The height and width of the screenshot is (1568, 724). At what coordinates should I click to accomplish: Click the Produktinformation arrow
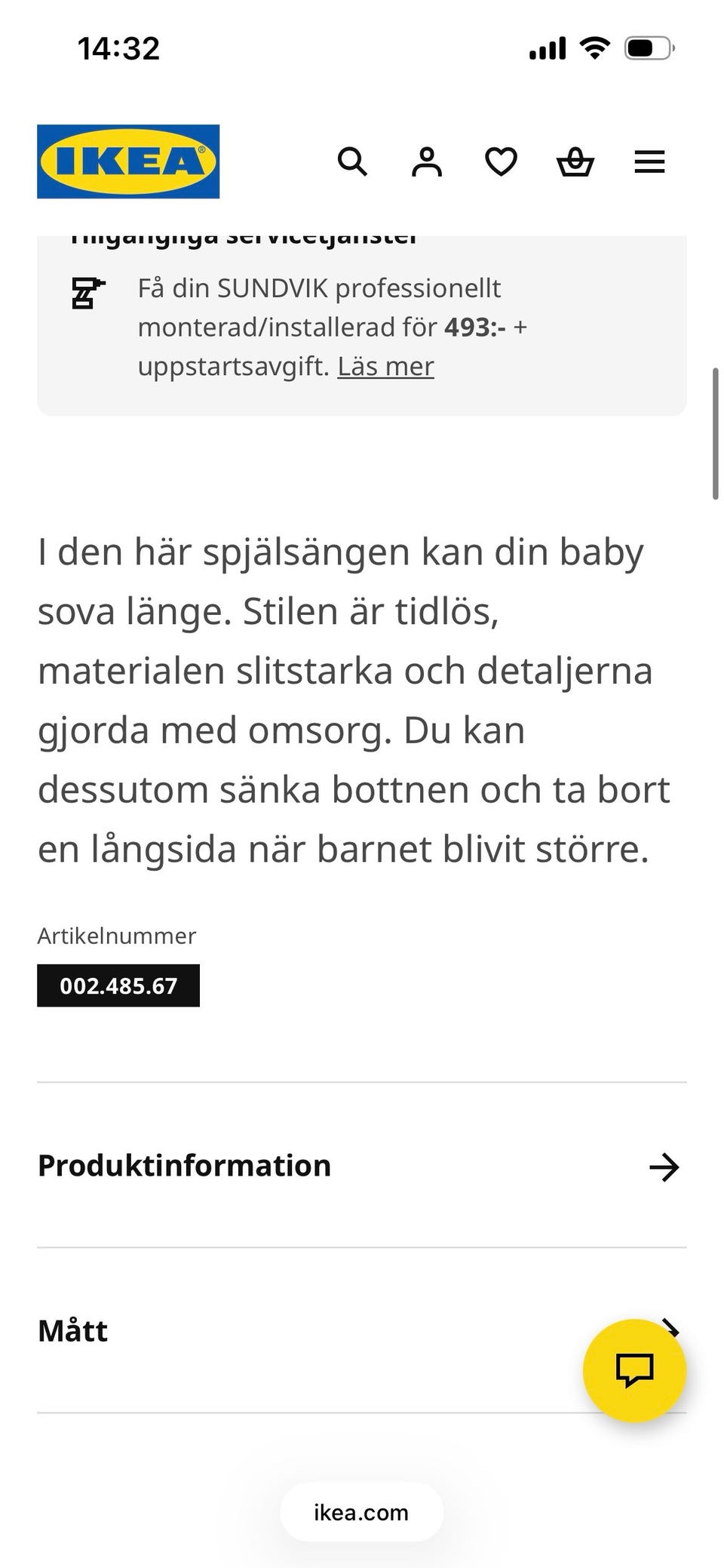click(665, 1168)
